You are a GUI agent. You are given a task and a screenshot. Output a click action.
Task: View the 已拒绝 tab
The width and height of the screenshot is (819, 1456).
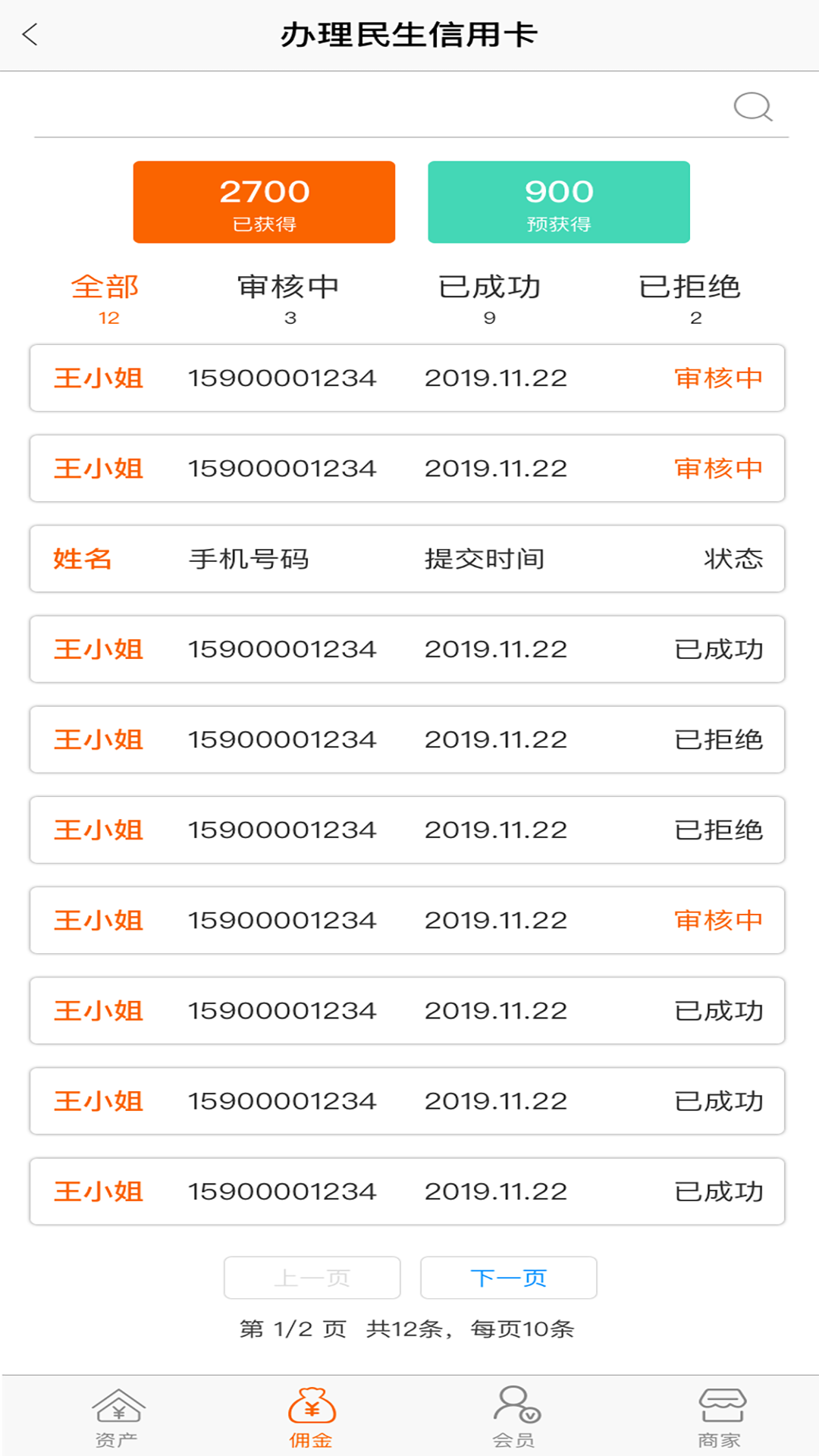690,298
